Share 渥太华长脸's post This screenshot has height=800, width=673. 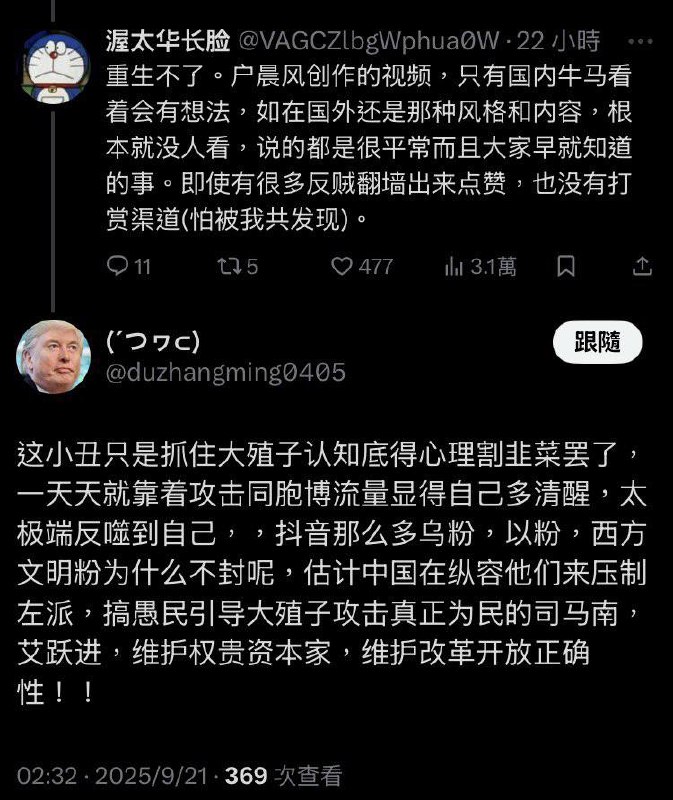(x=642, y=266)
